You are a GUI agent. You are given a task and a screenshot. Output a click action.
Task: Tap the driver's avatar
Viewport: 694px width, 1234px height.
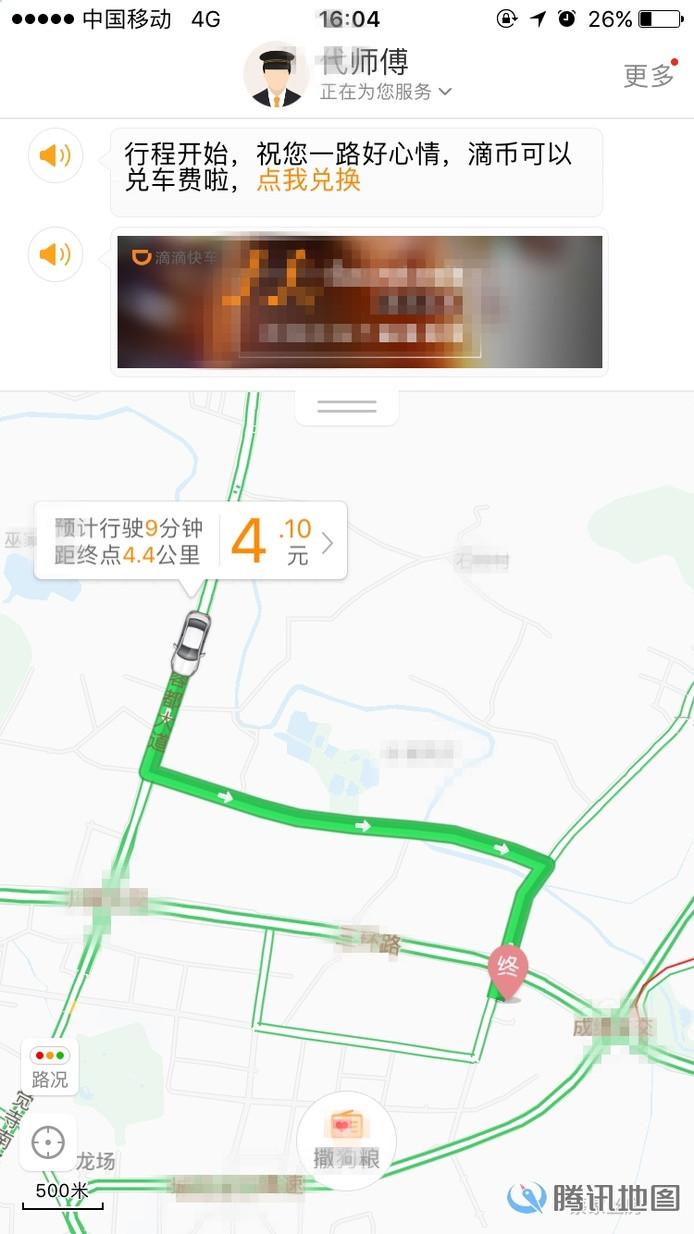coord(277,75)
